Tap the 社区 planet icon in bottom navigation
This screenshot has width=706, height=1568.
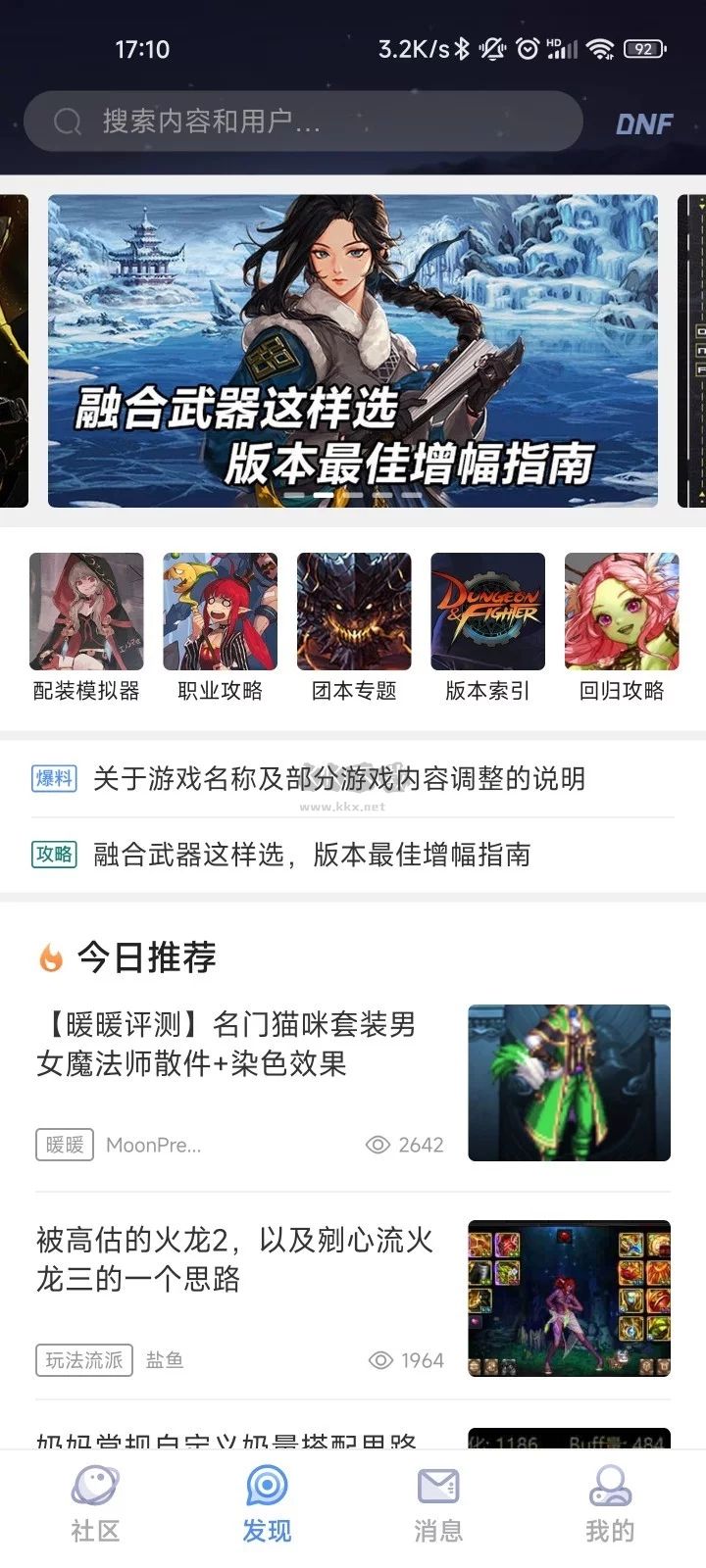click(x=94, y=1484)
